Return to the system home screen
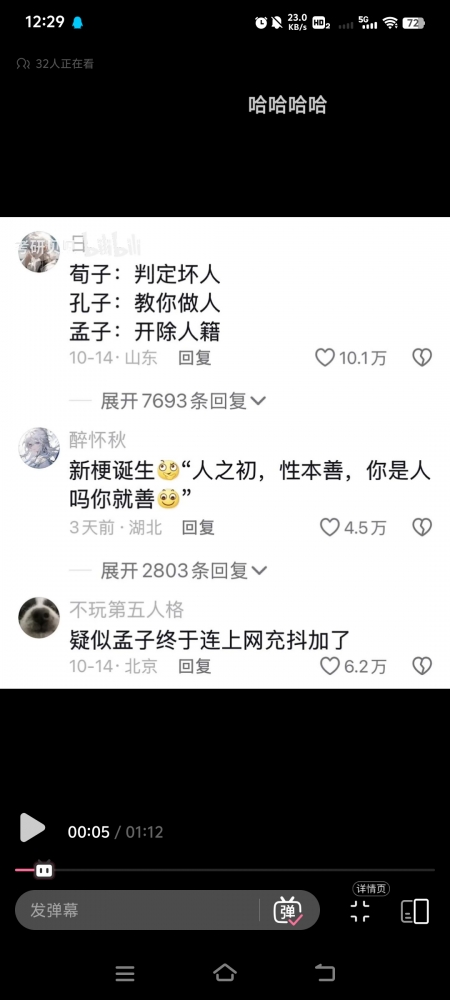 (x=225, y=972)
